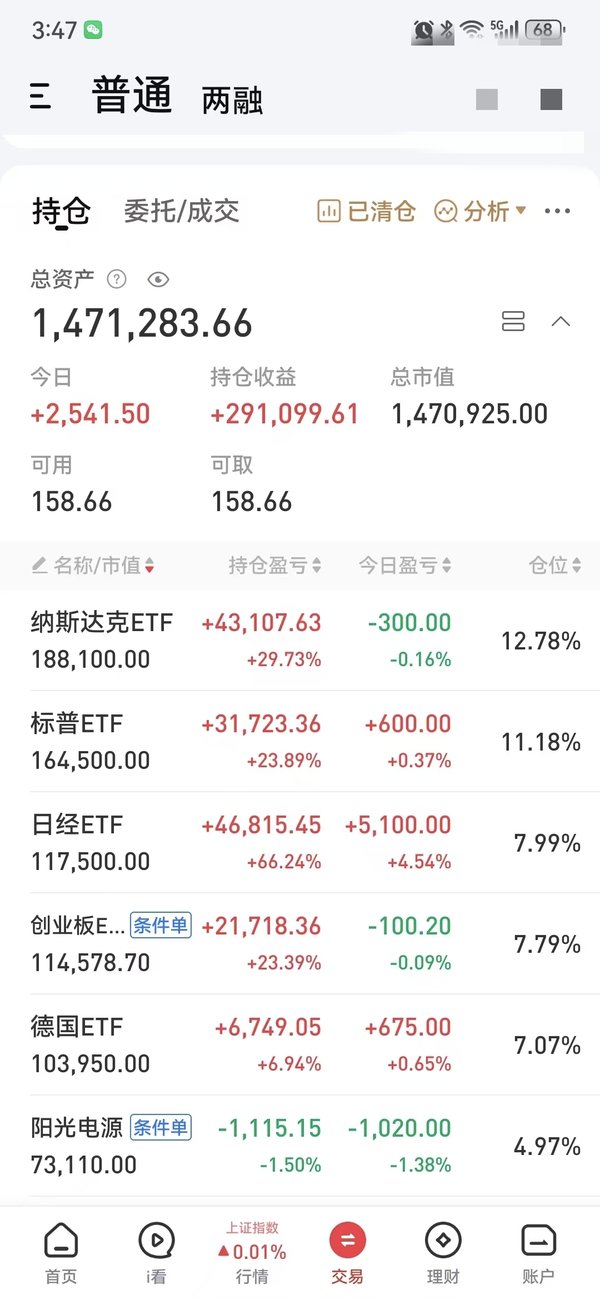
Task: Open the 委托/成交 tab
Action: tap(182, 211)
